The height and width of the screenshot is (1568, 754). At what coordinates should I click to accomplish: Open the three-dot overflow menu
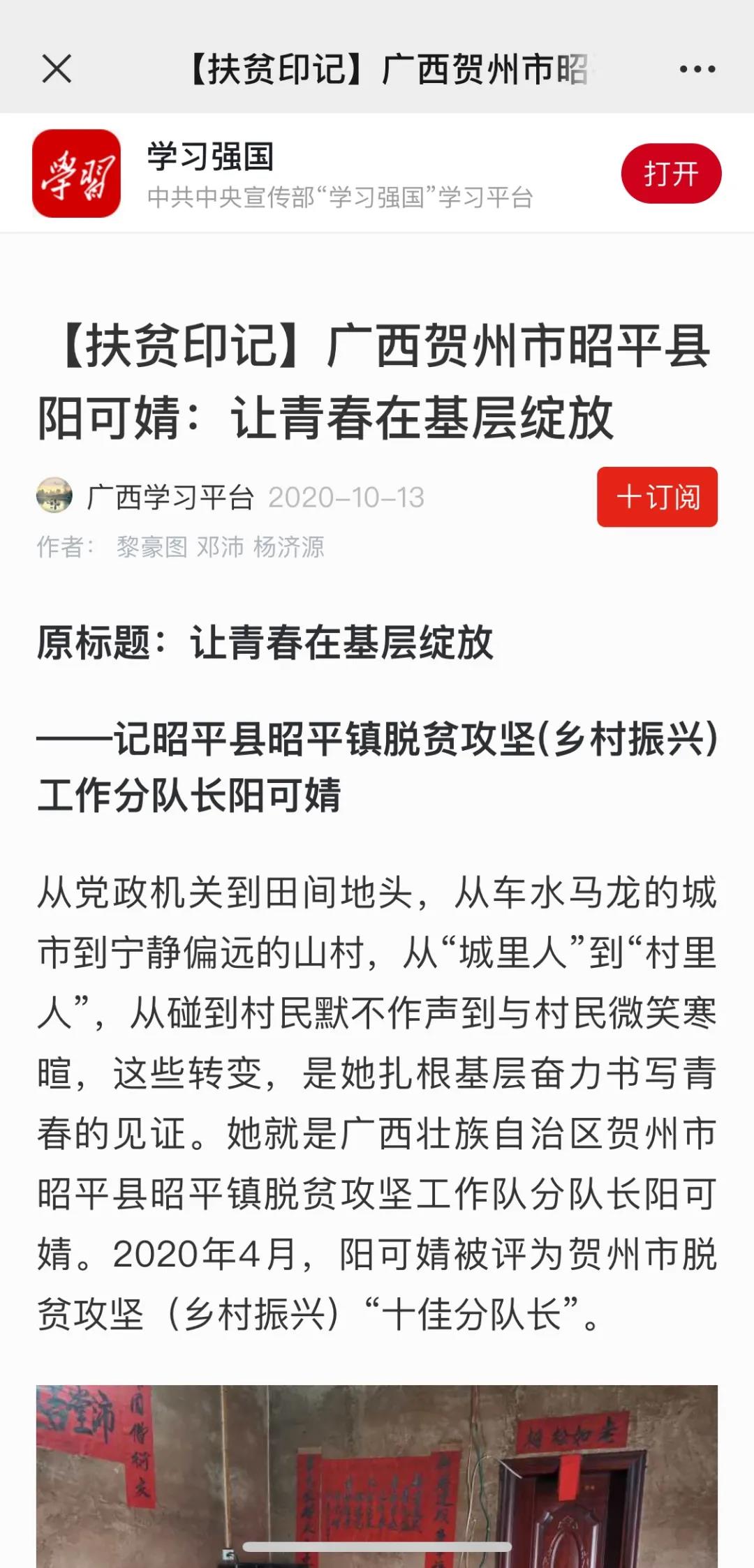point(697,69)
